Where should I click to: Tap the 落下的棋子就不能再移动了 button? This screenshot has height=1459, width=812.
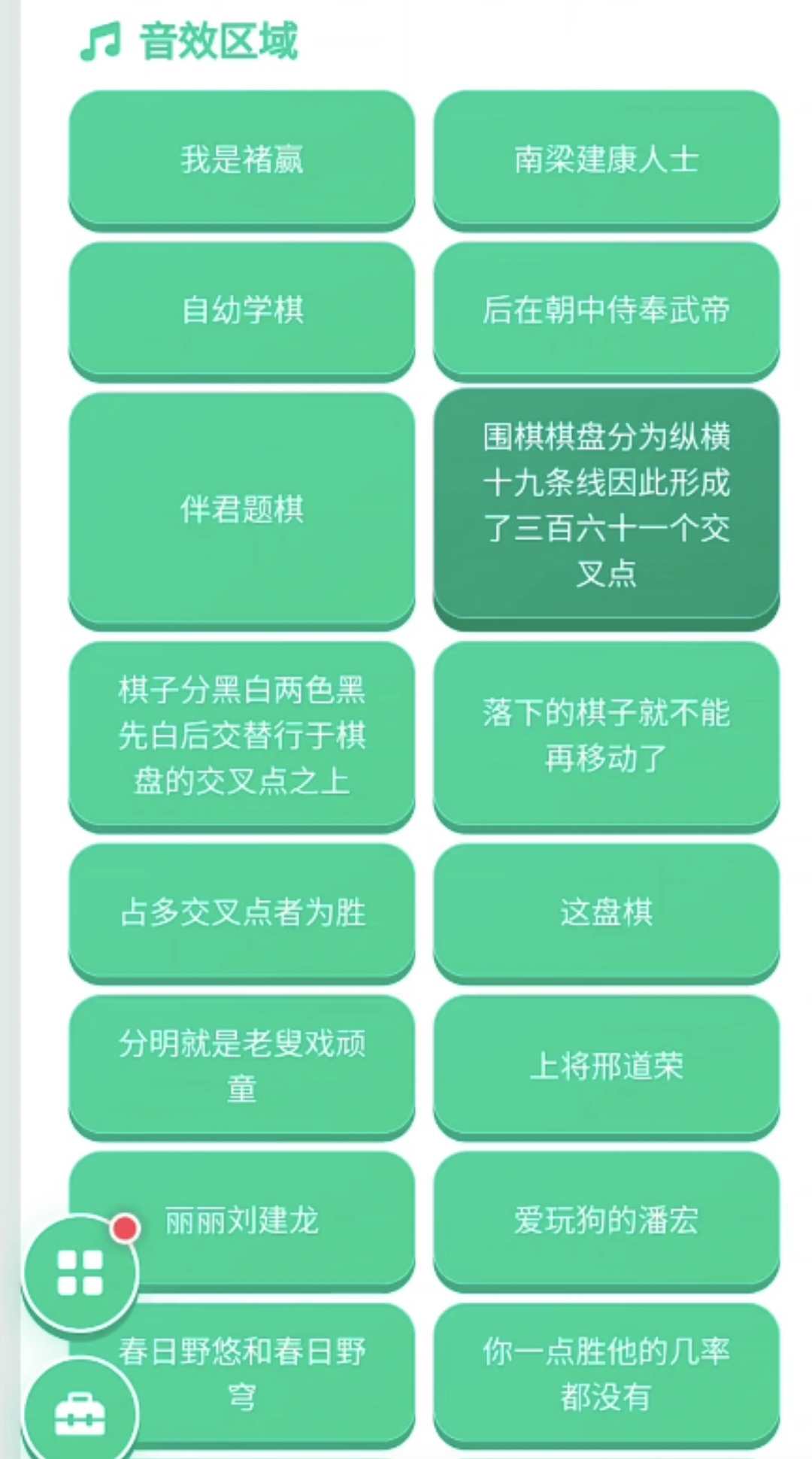point(606,735)
